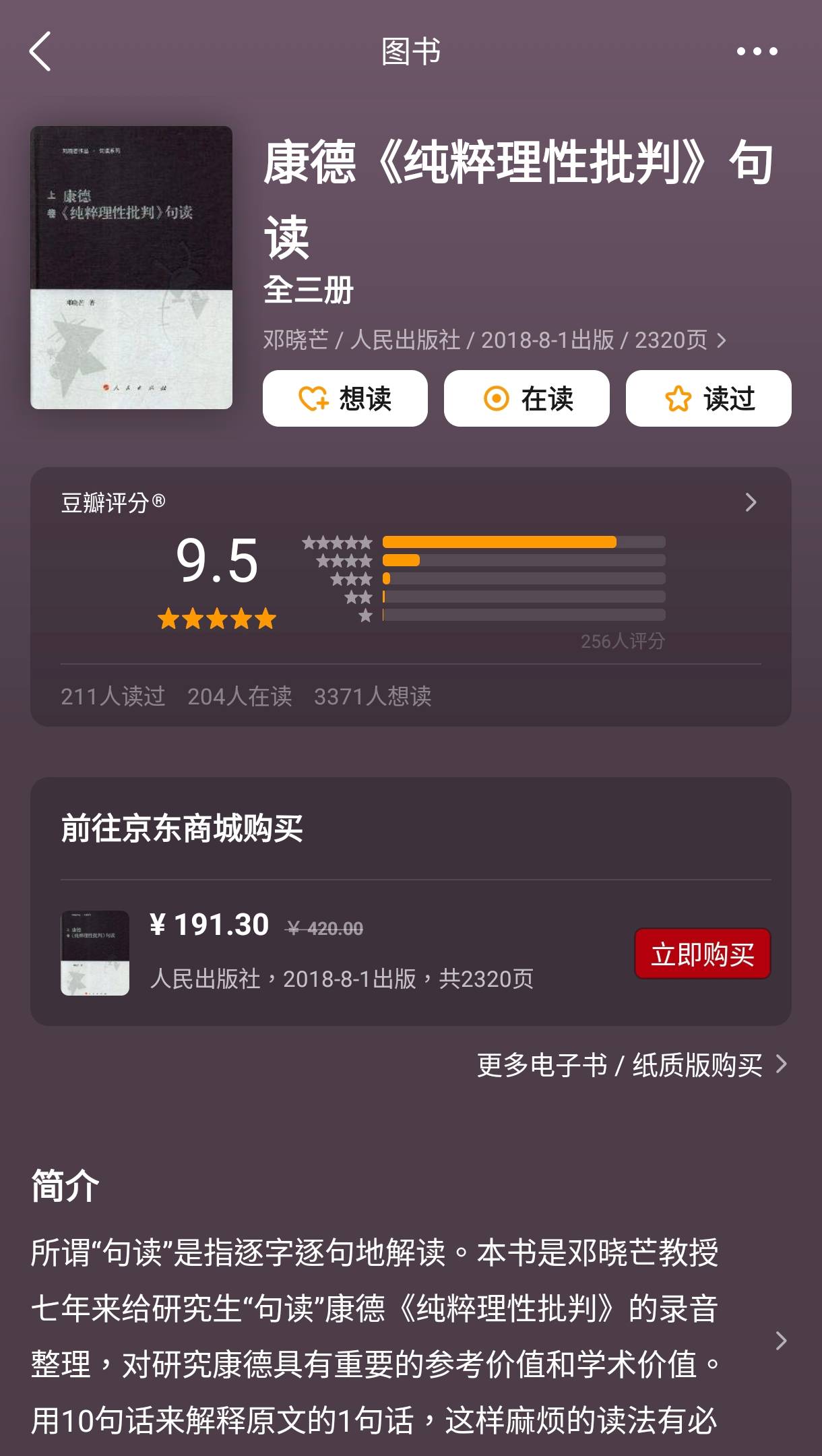Open the 豆瓣评分 rating details
Image resolution: width=822 pixels, height=1456 pixels.
coord(751,502)
